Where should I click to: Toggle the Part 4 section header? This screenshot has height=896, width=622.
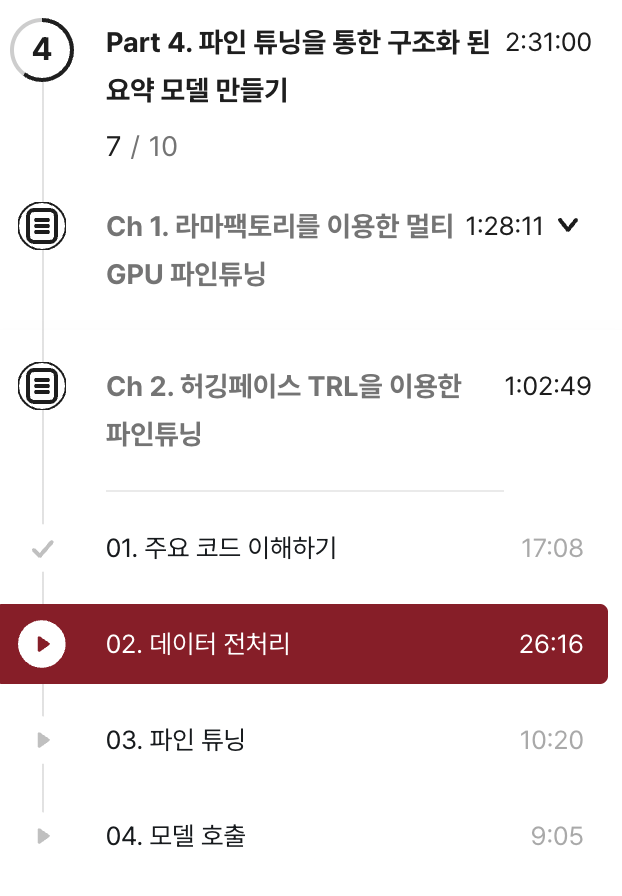(x=297, y=68)
